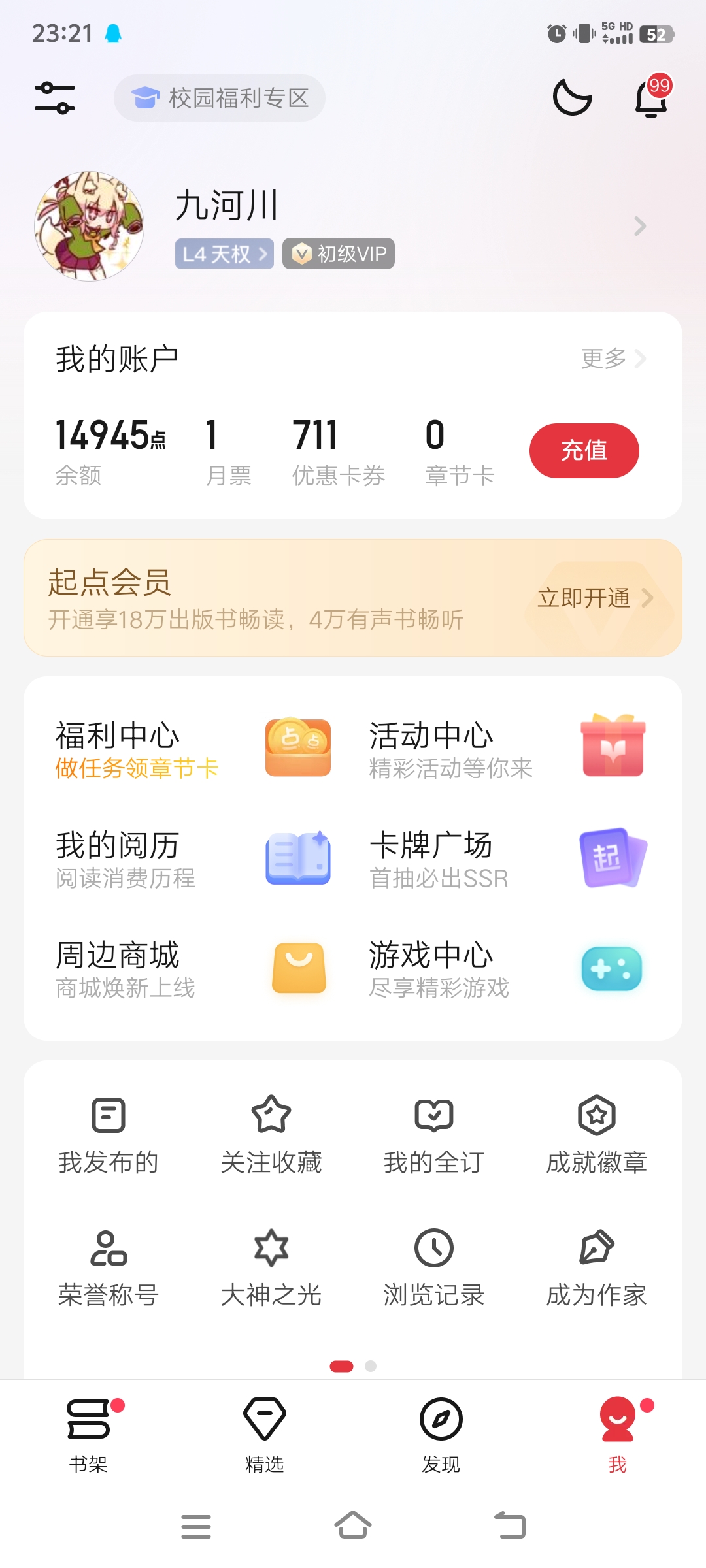Open 关注收藏

(271, 1135)
